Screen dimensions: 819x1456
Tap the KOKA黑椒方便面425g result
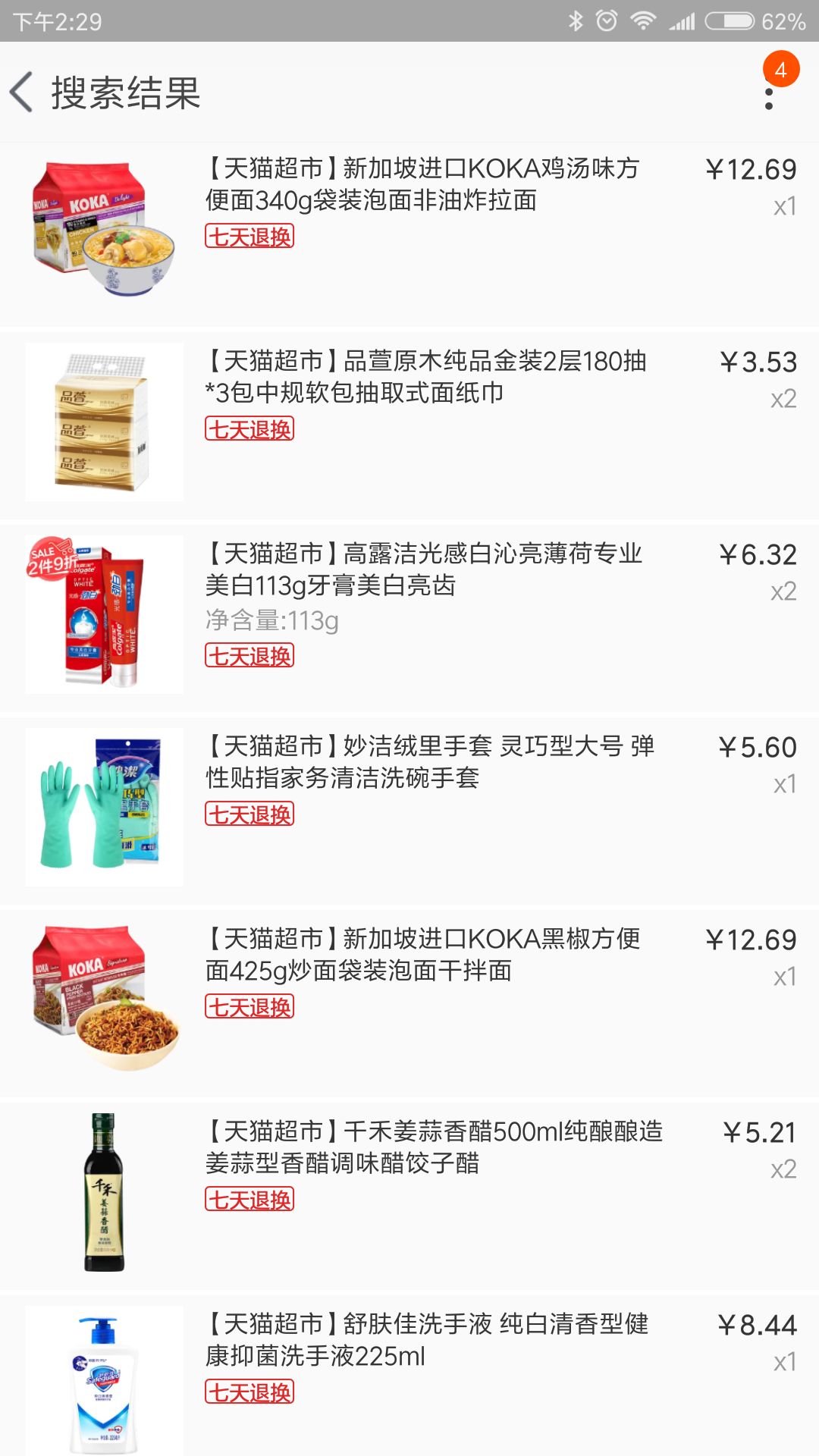(x=423, y=955)
